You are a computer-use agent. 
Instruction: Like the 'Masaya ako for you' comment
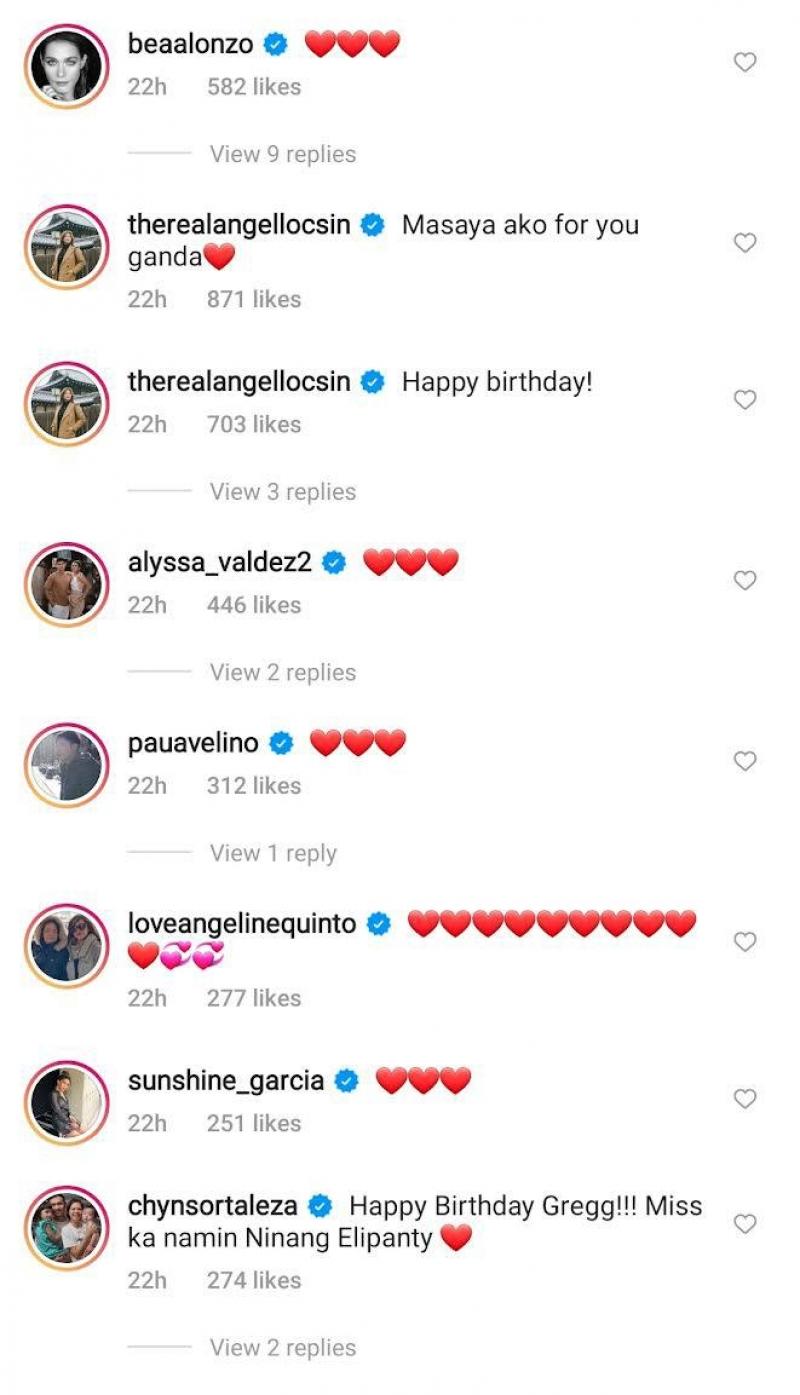(x=745, y=243)
